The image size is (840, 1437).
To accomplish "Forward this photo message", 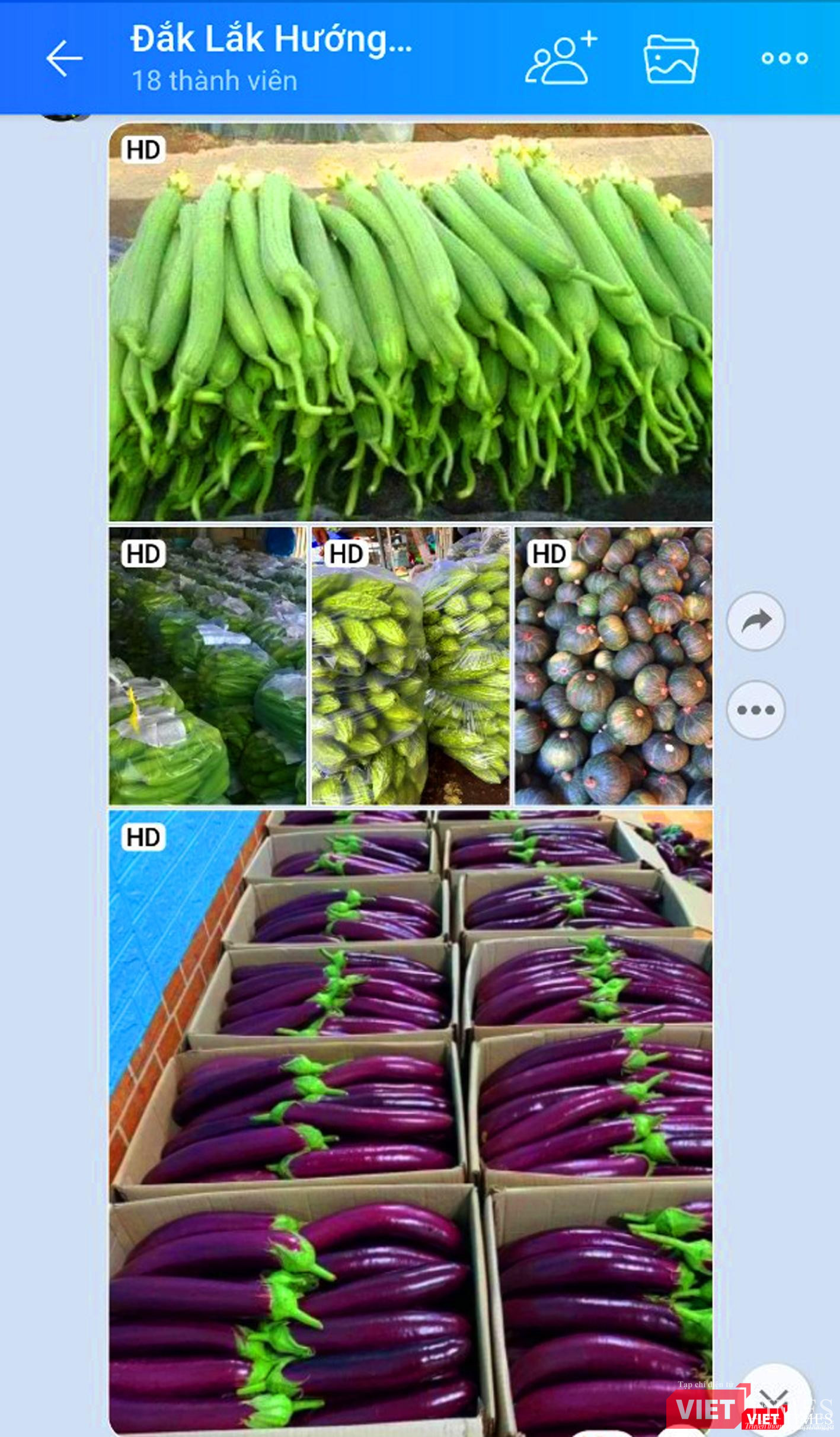I will [756, 621].
